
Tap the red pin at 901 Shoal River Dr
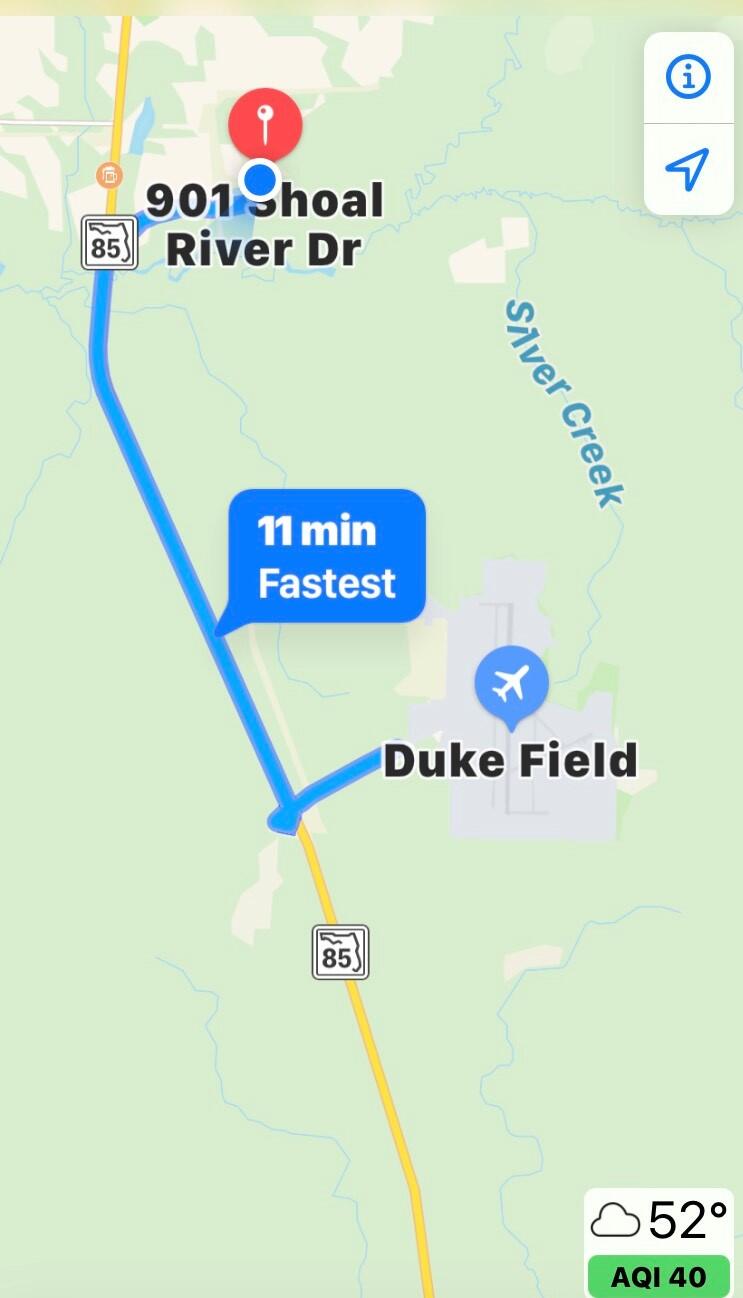coord(264,125)
